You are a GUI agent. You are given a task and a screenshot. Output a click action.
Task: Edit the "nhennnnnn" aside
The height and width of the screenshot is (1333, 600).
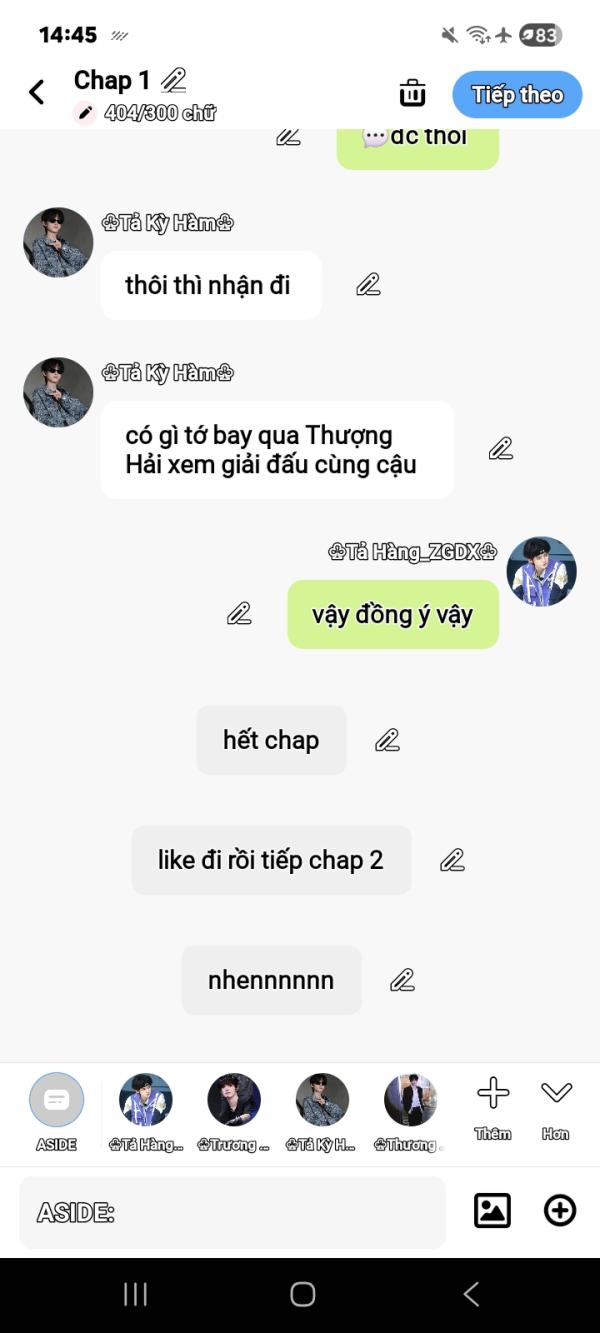click(402, 980)
